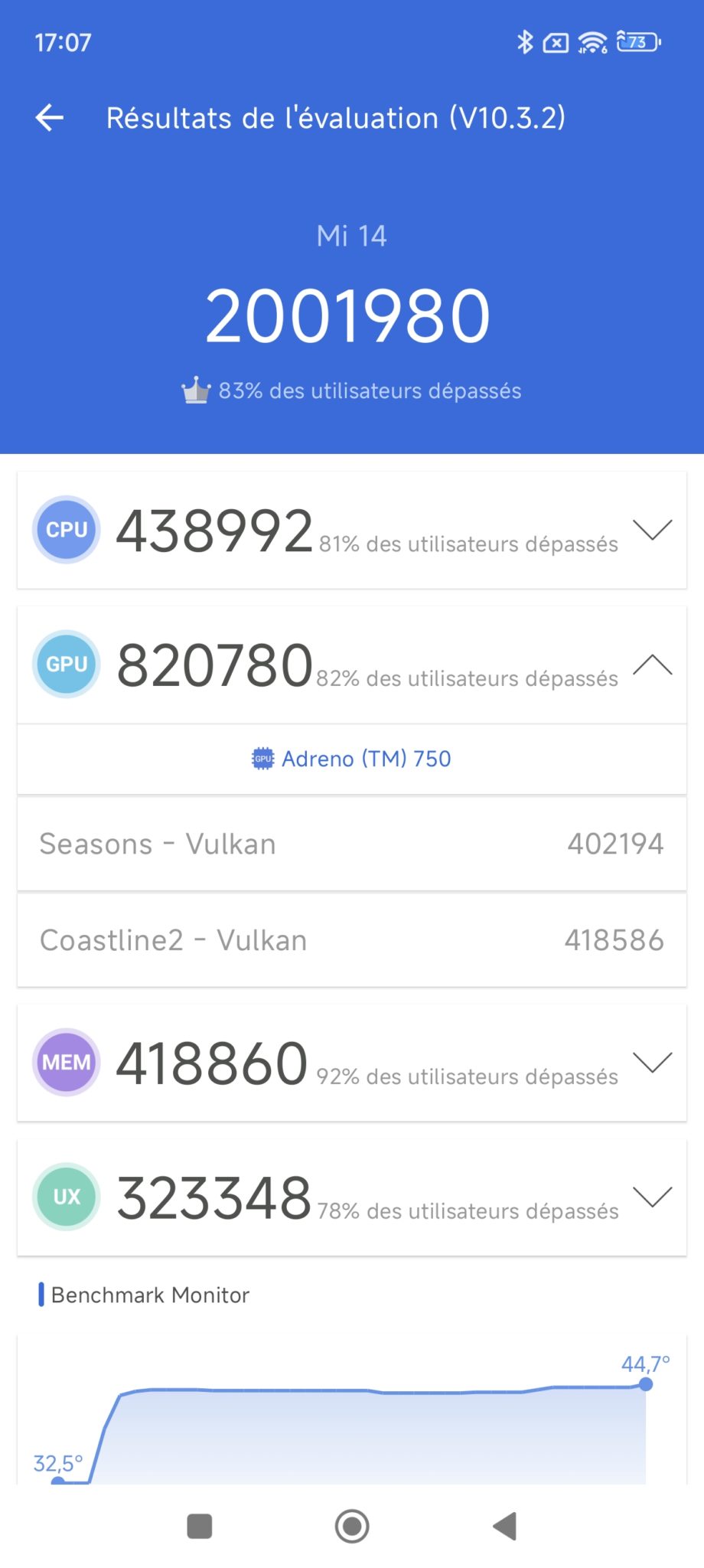Tap the system home button
704x1568 pixels.
click(352, 1526)
